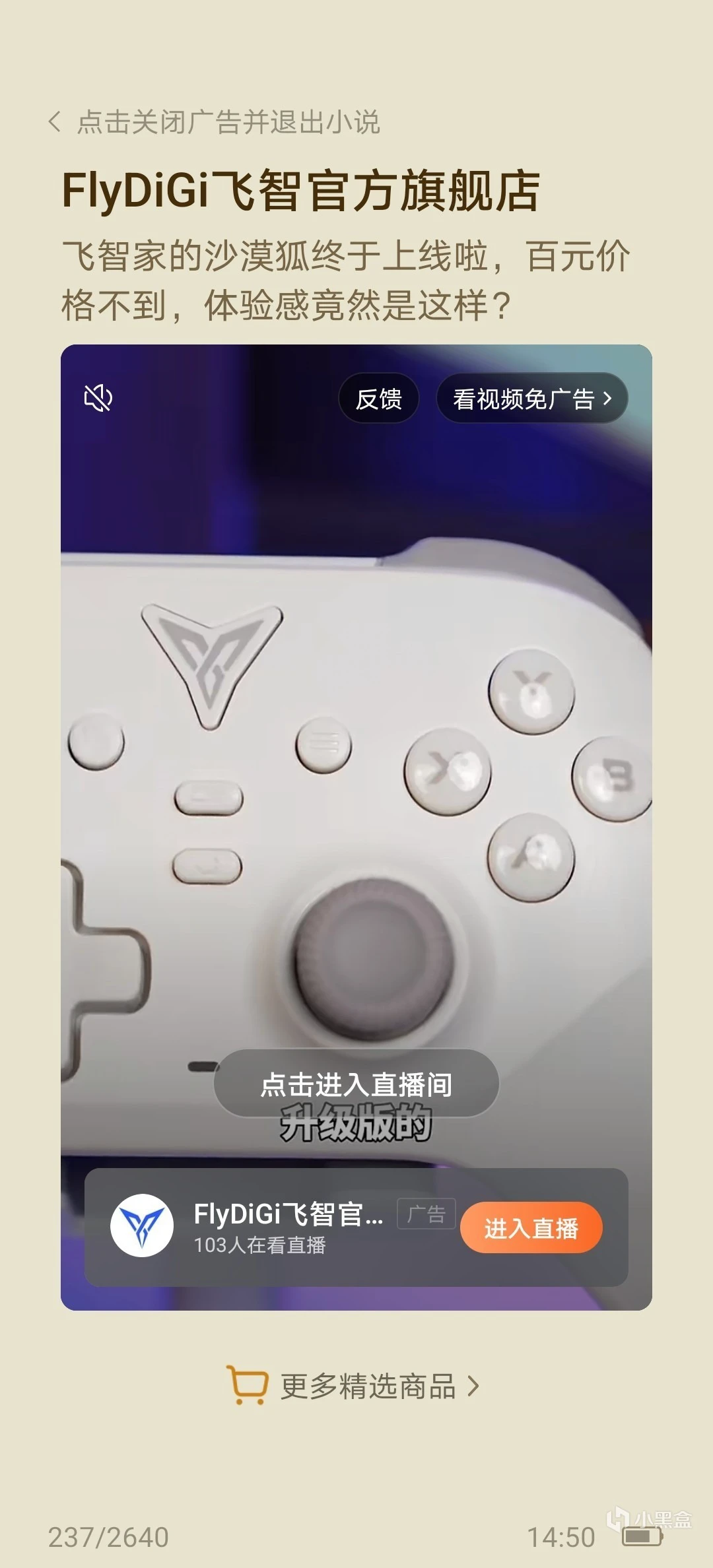
Task: Open the 反馈 feedback button
Action: pyautogui.click(x=378, y=399)
